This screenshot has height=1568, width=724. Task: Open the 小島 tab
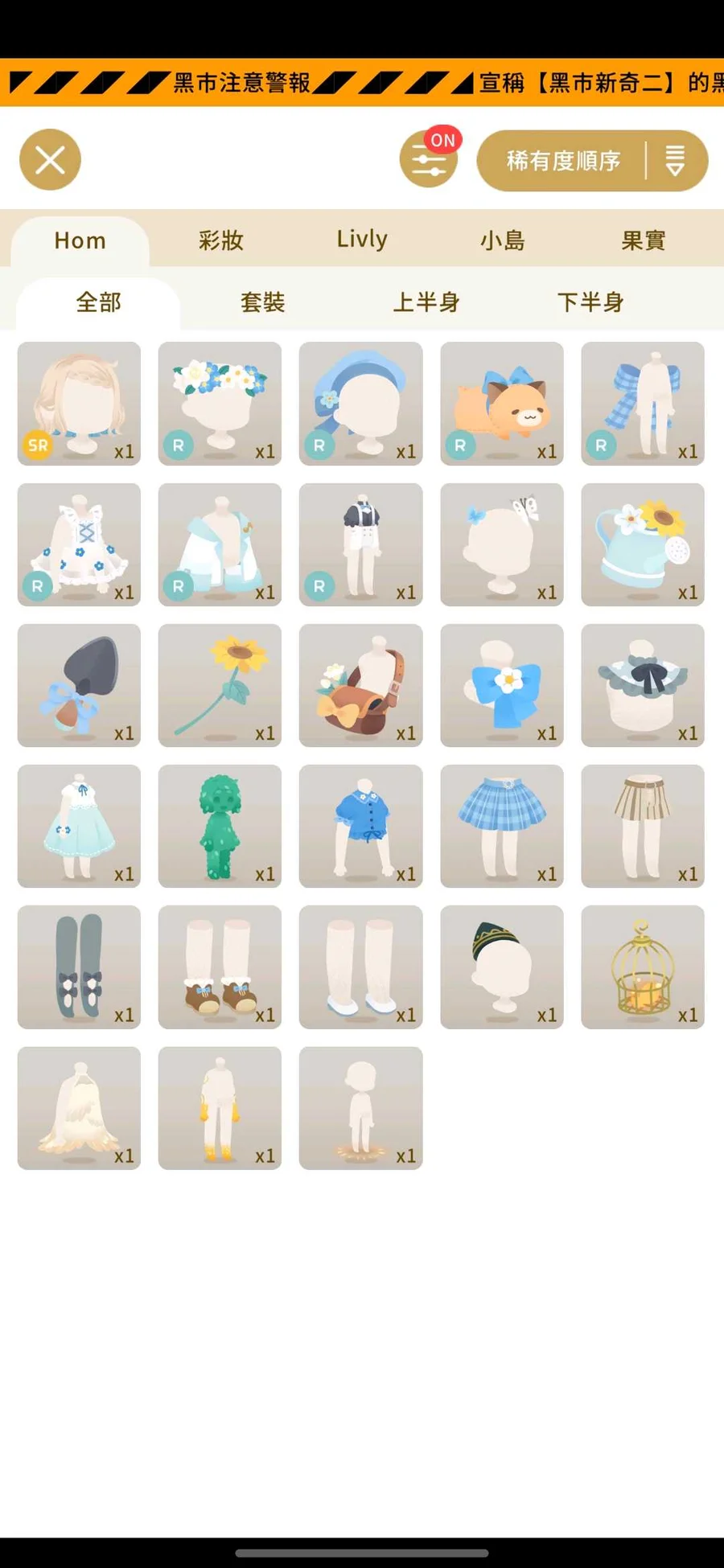coord(502,240)
